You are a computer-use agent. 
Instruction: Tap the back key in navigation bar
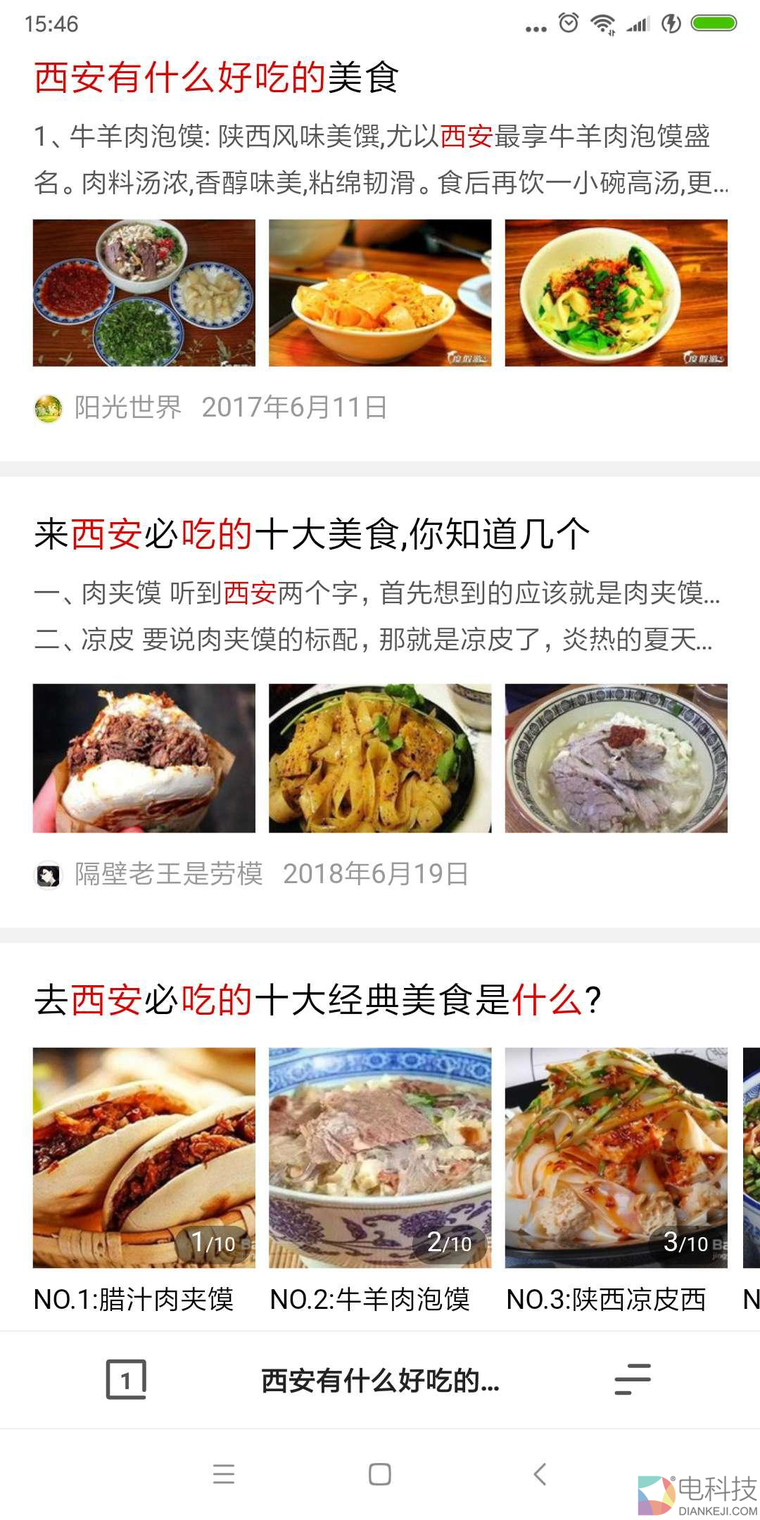(x=540, y=1473)
